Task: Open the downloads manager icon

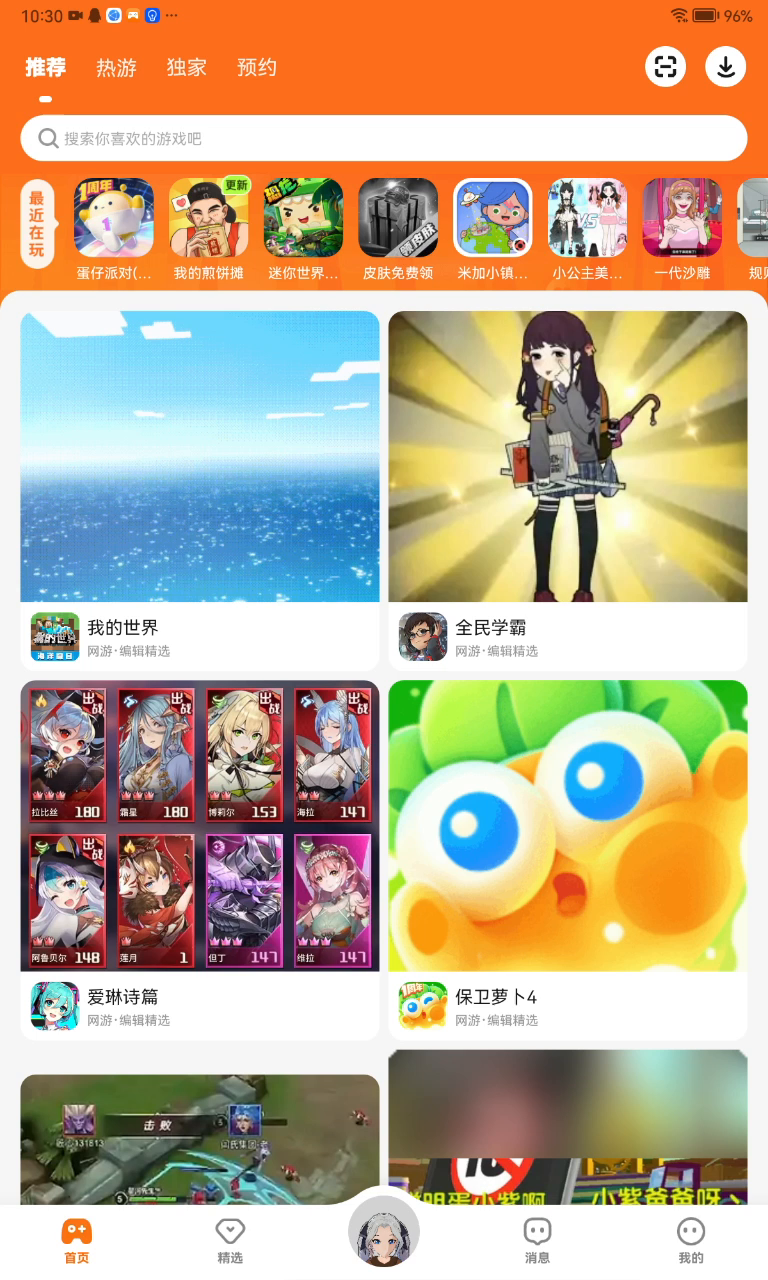Action: click(726, 67)
